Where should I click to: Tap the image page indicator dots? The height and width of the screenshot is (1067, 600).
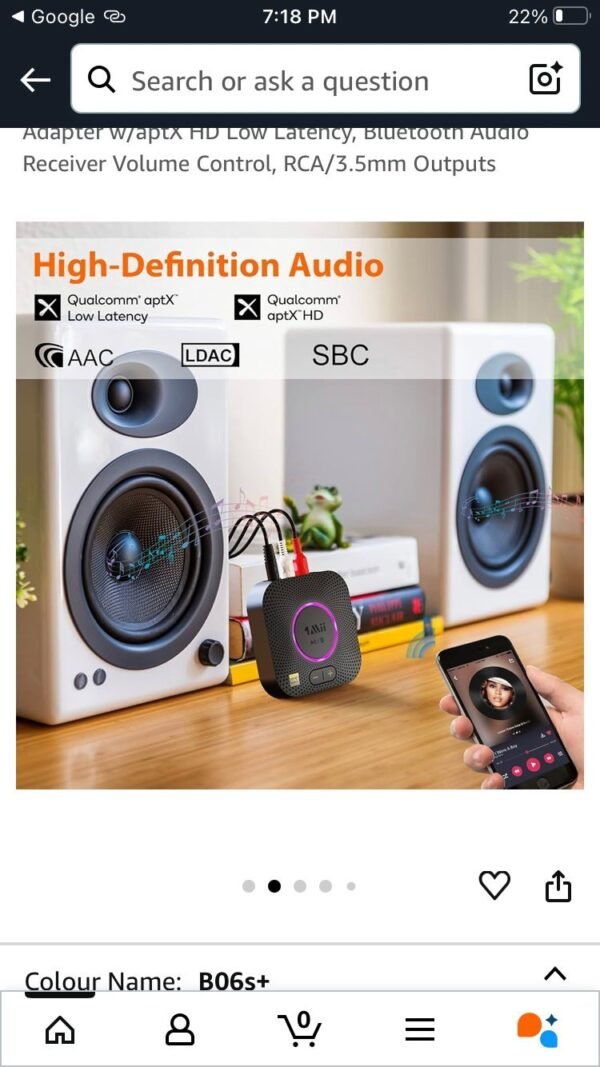(x=299, y=886)
